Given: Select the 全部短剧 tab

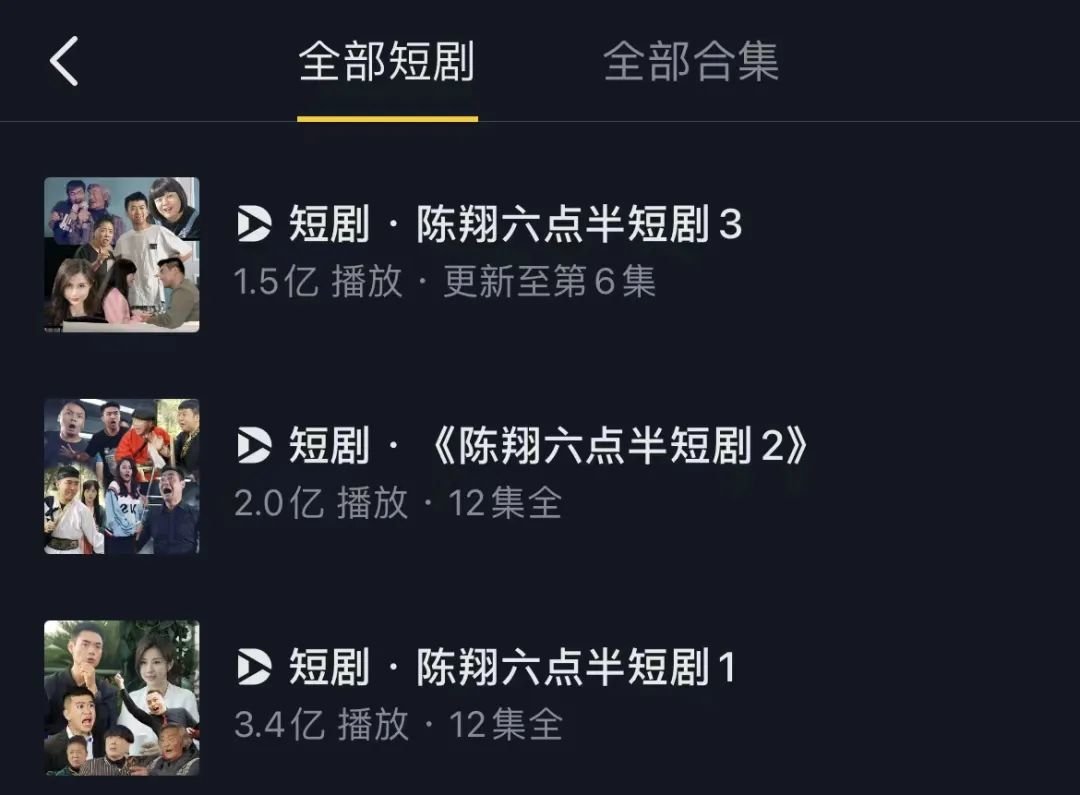Looking at the screenshot, I should pos(387,62).
